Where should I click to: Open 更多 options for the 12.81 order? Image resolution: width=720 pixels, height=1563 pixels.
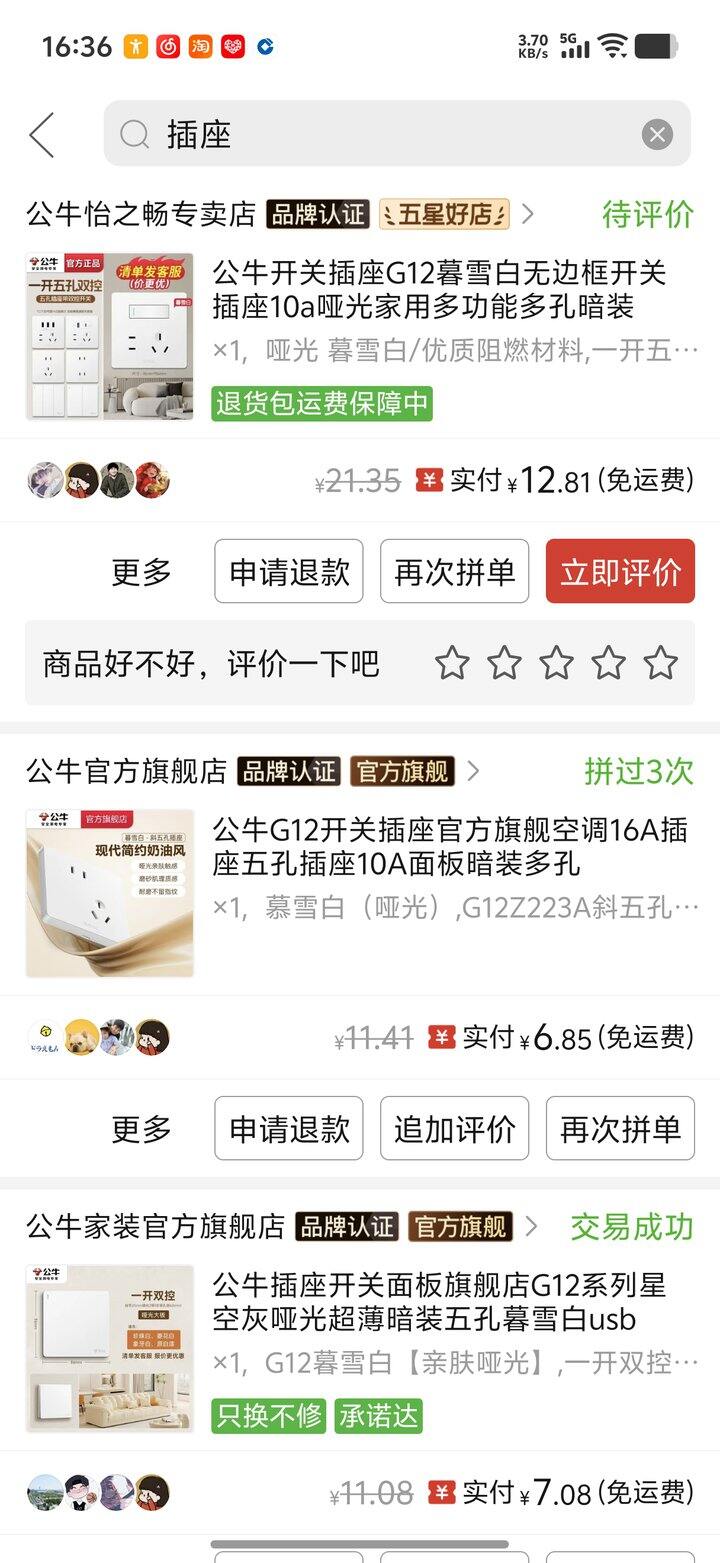141,572
